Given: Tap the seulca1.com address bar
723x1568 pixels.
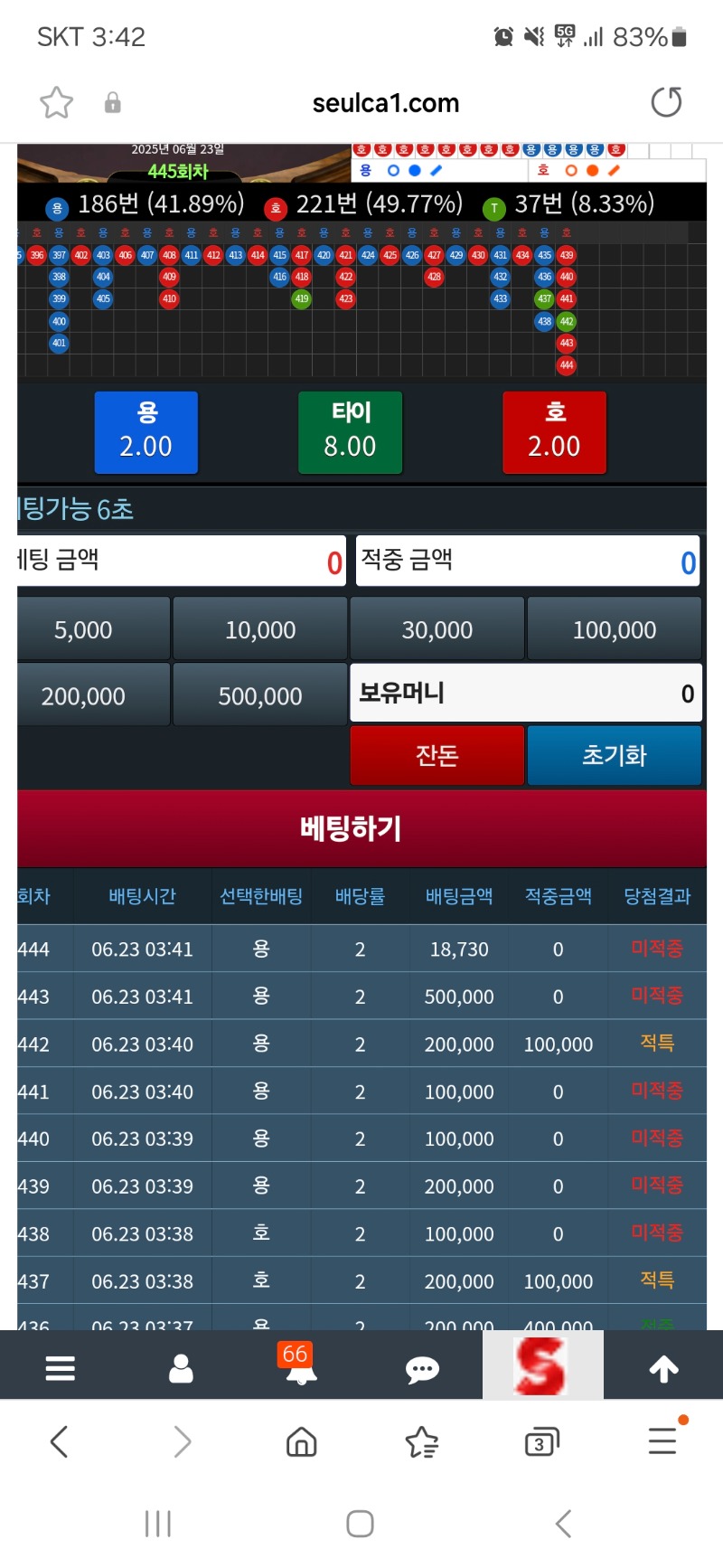Looking at the screenshot, I should click(386, 103).
